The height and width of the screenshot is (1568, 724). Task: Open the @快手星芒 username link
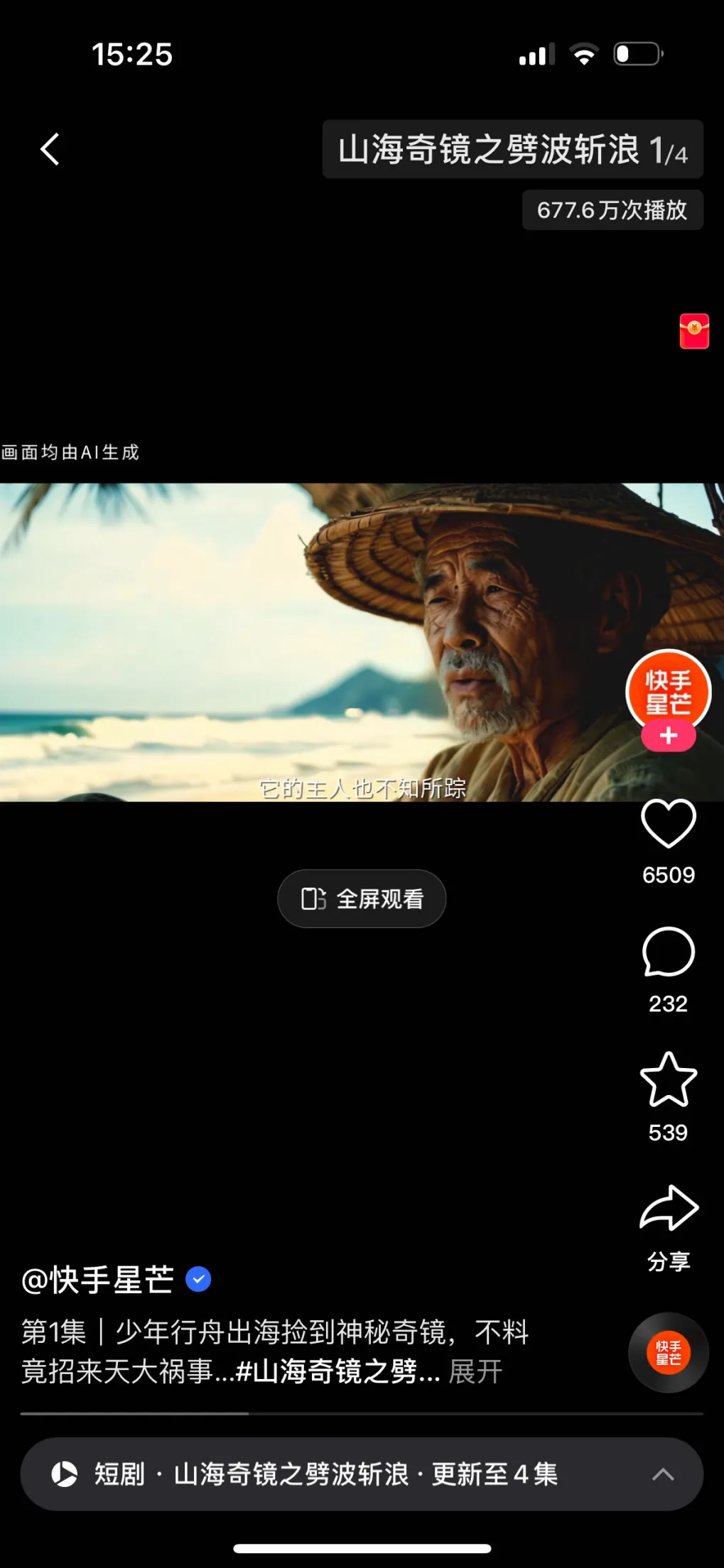pyautogui.click(x=98, y=1280)
